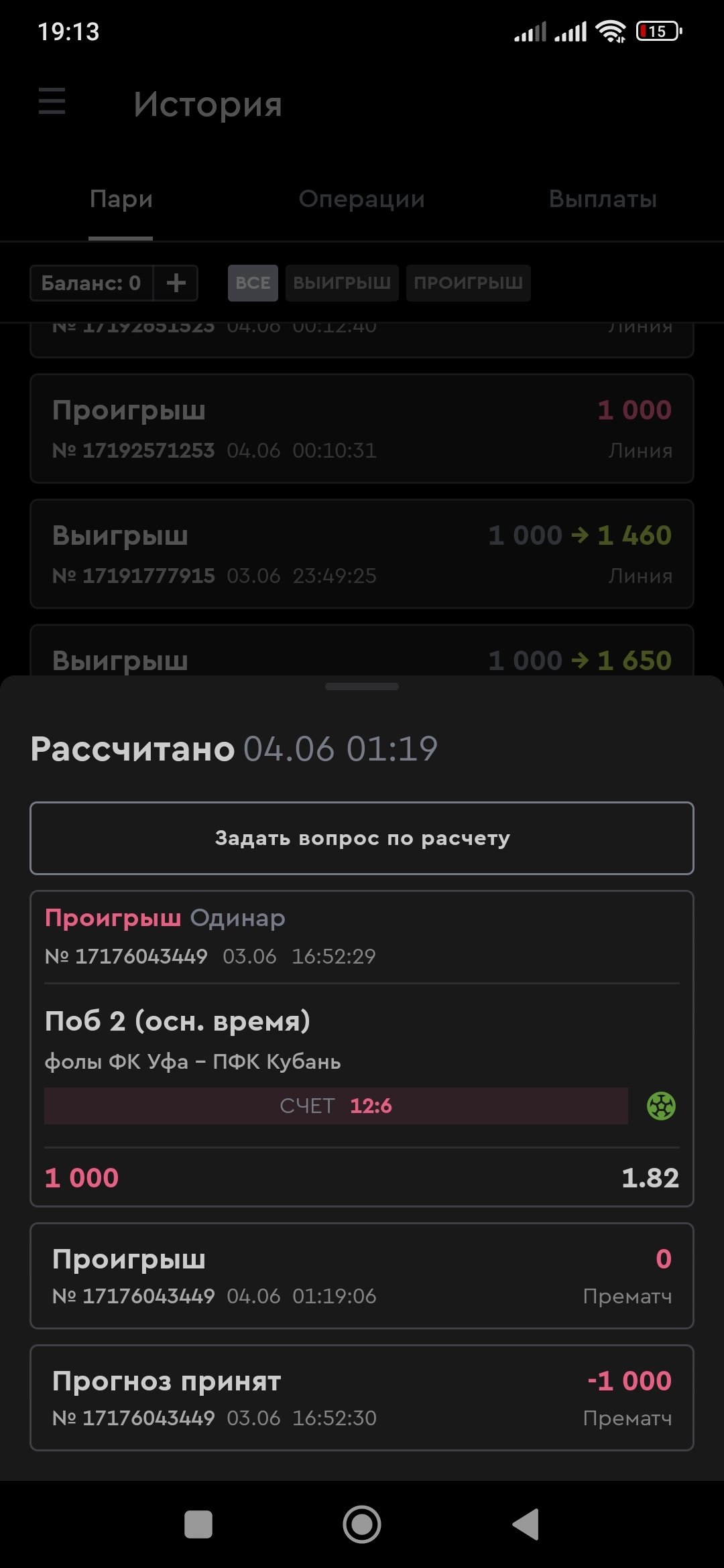Go back with the system back button
Viewport: 724px width, 1568px height.
coord(526,1524)
